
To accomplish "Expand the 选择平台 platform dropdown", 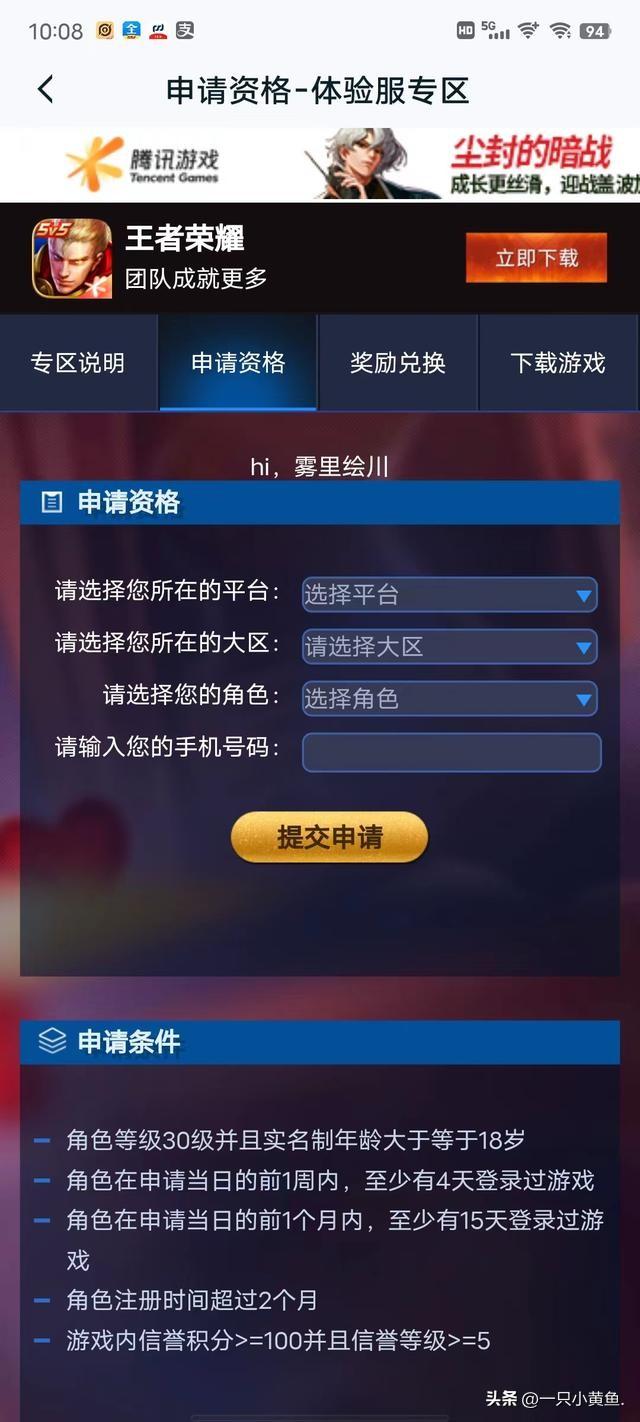I will coord(449,595).
